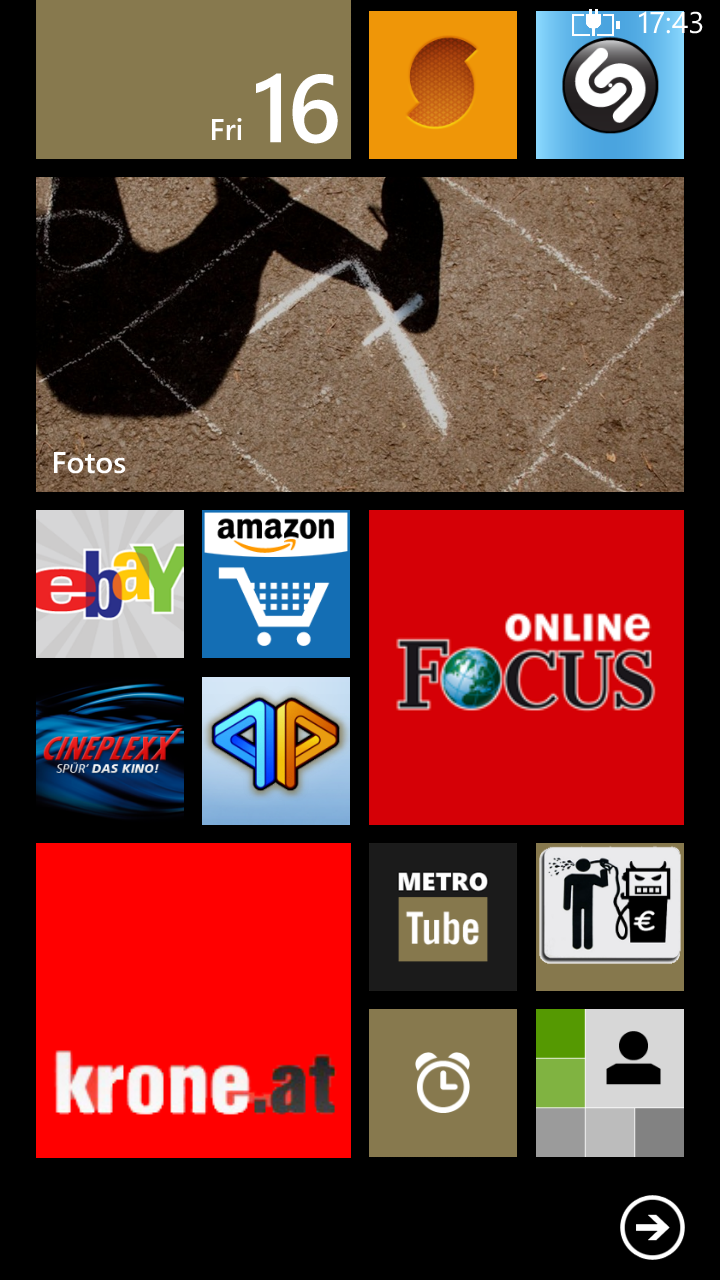
Task: Go to the app list arrow
Action: (x=652, y=1227)
